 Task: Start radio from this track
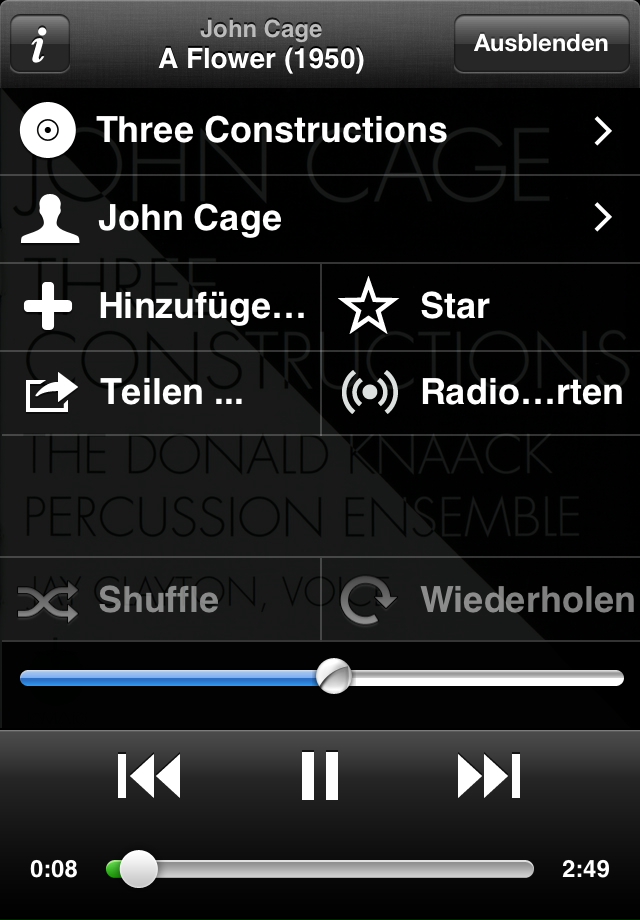coord(480,393)
